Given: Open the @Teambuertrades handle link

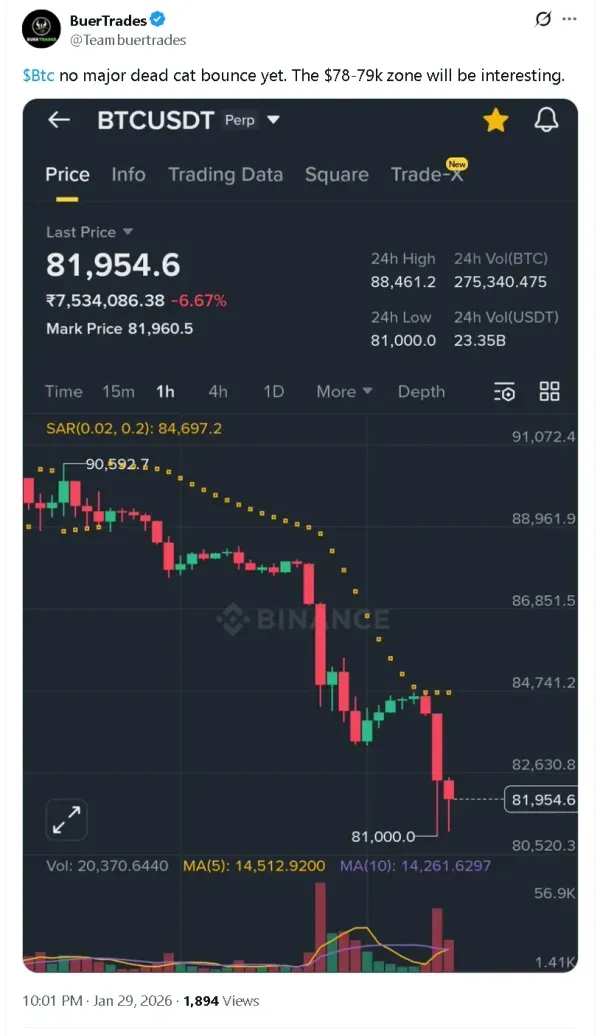Looking at the screenshot, I should 128,40.
